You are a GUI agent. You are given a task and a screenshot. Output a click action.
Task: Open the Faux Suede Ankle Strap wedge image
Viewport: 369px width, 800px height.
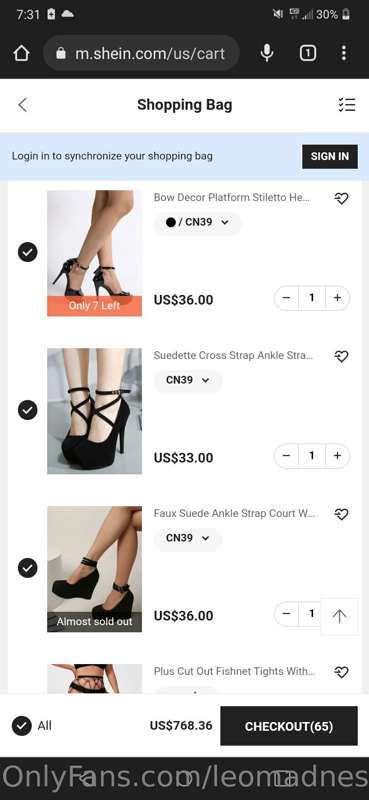point(94,569)
